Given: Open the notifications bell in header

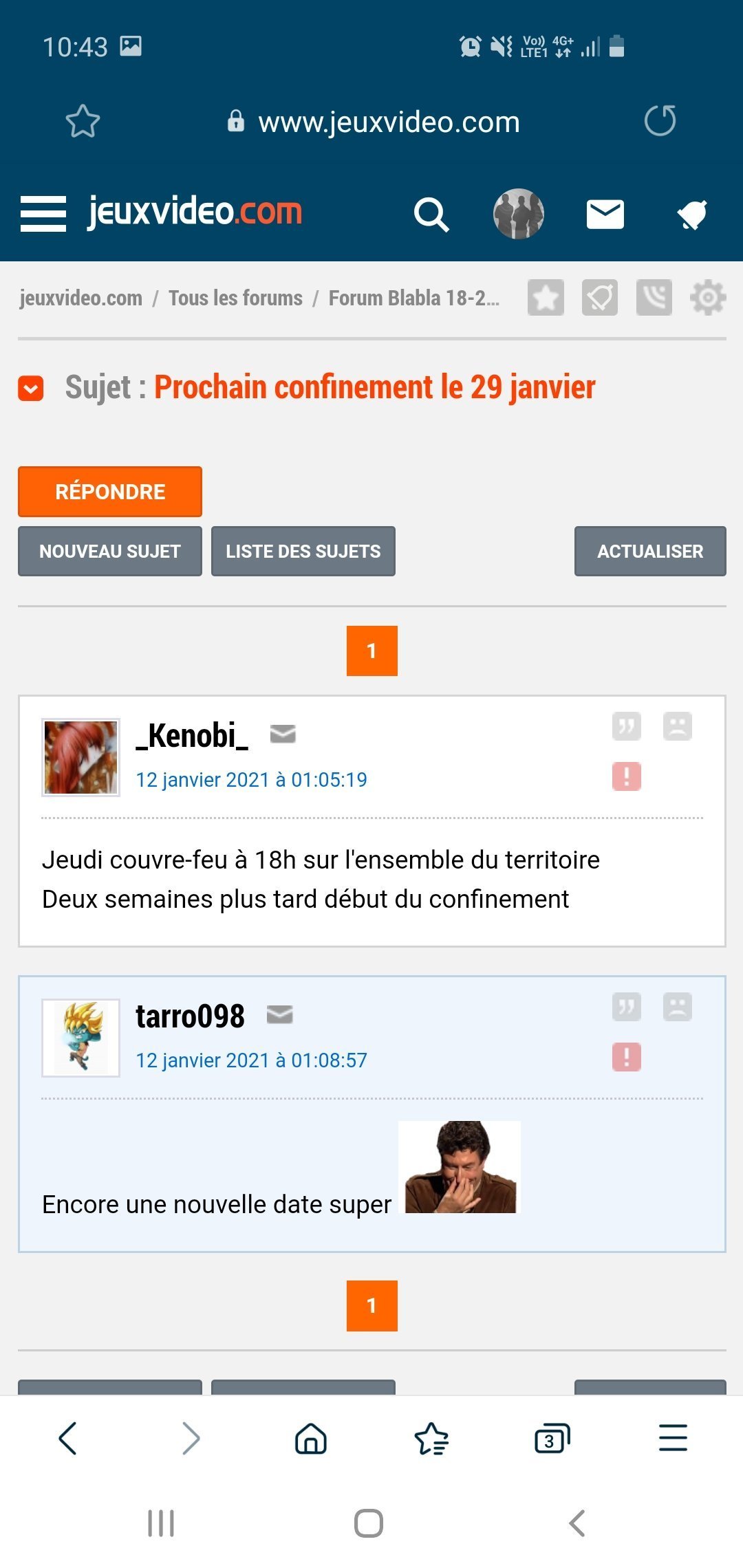Looking at the screenshot, I should 692,215.
